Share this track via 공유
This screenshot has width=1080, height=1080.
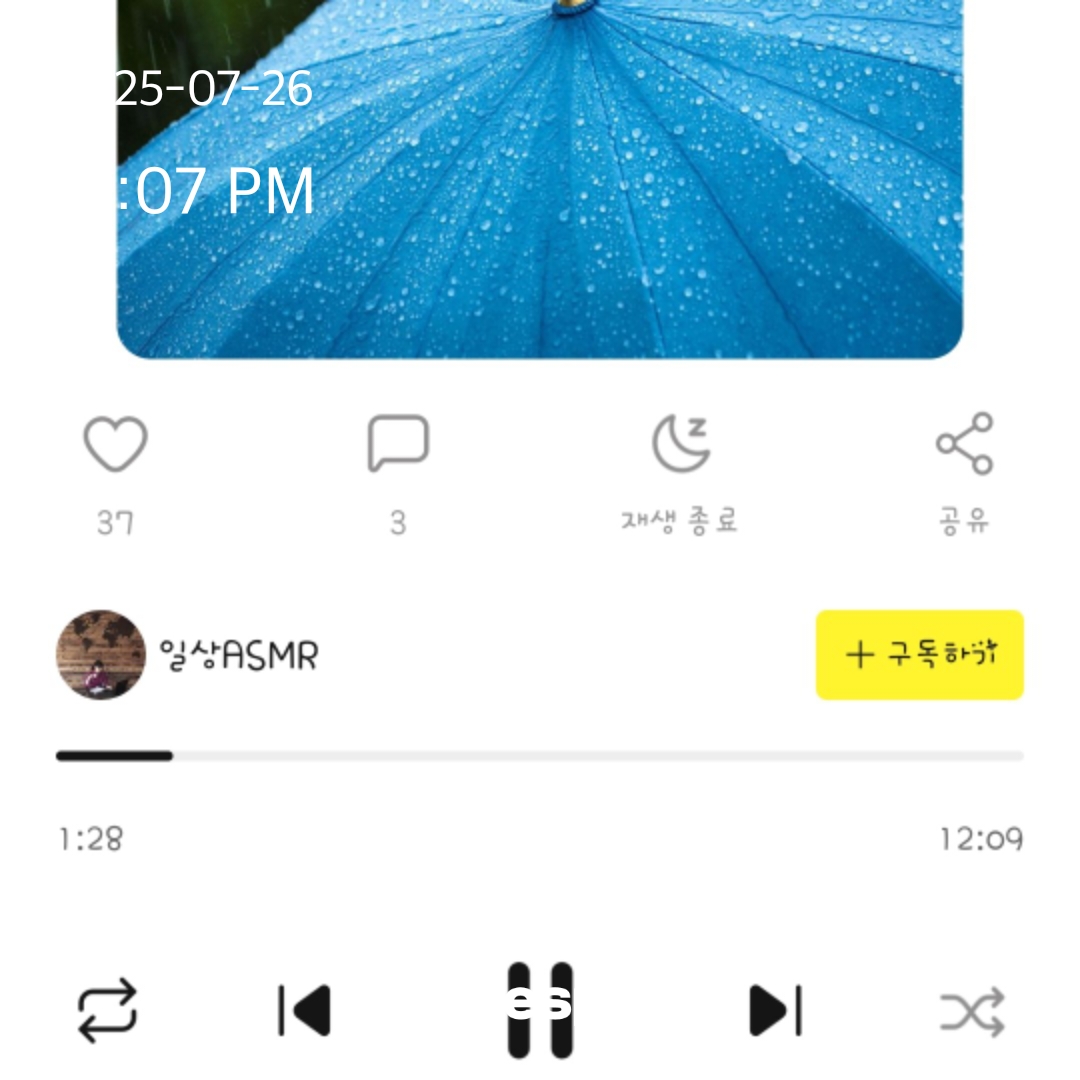(964, 444)
